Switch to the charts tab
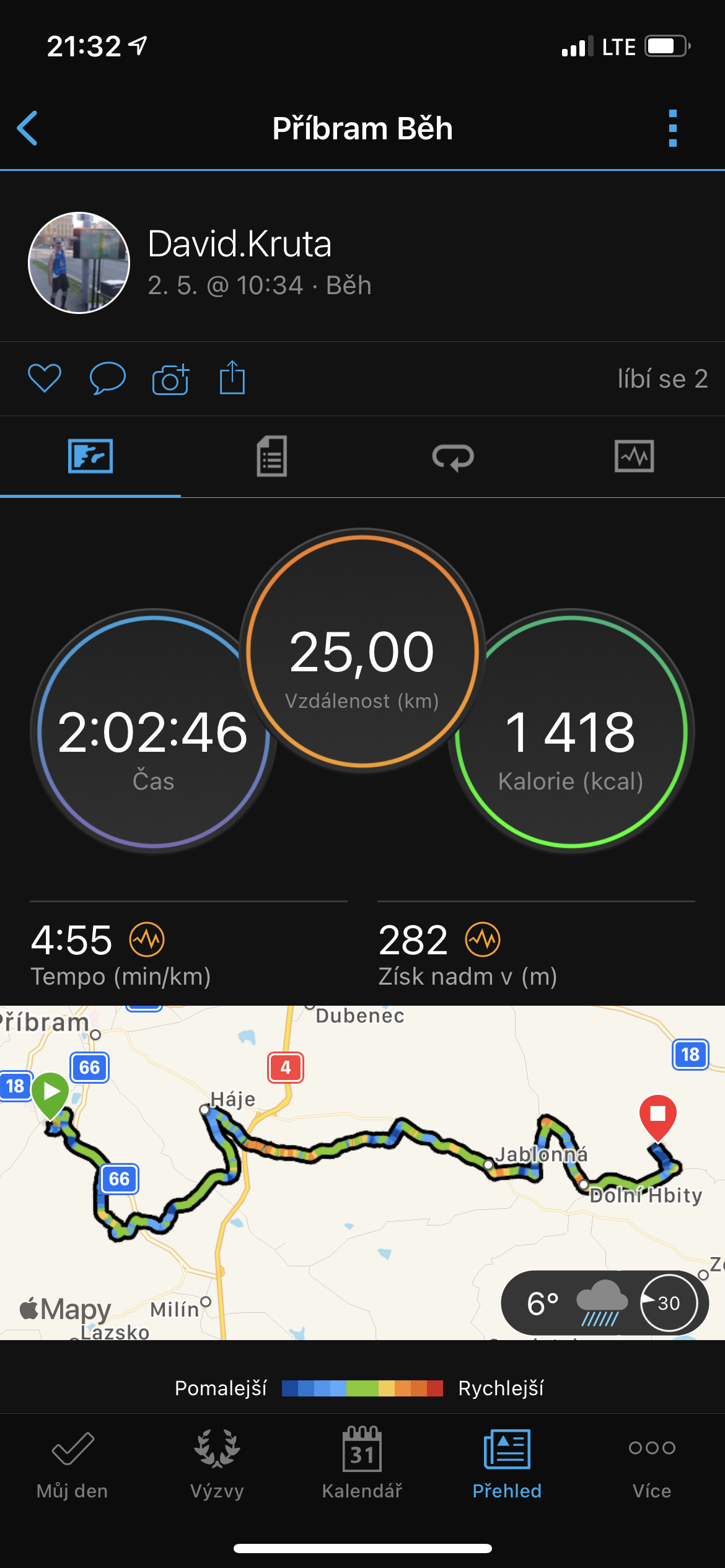 [634, 456]
